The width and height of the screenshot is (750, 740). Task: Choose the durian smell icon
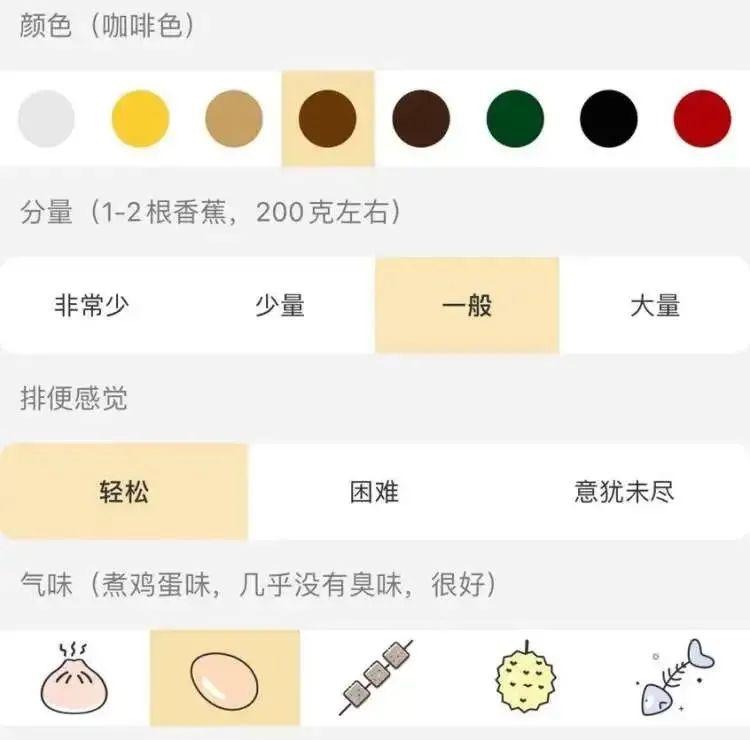tap(525, 679)
